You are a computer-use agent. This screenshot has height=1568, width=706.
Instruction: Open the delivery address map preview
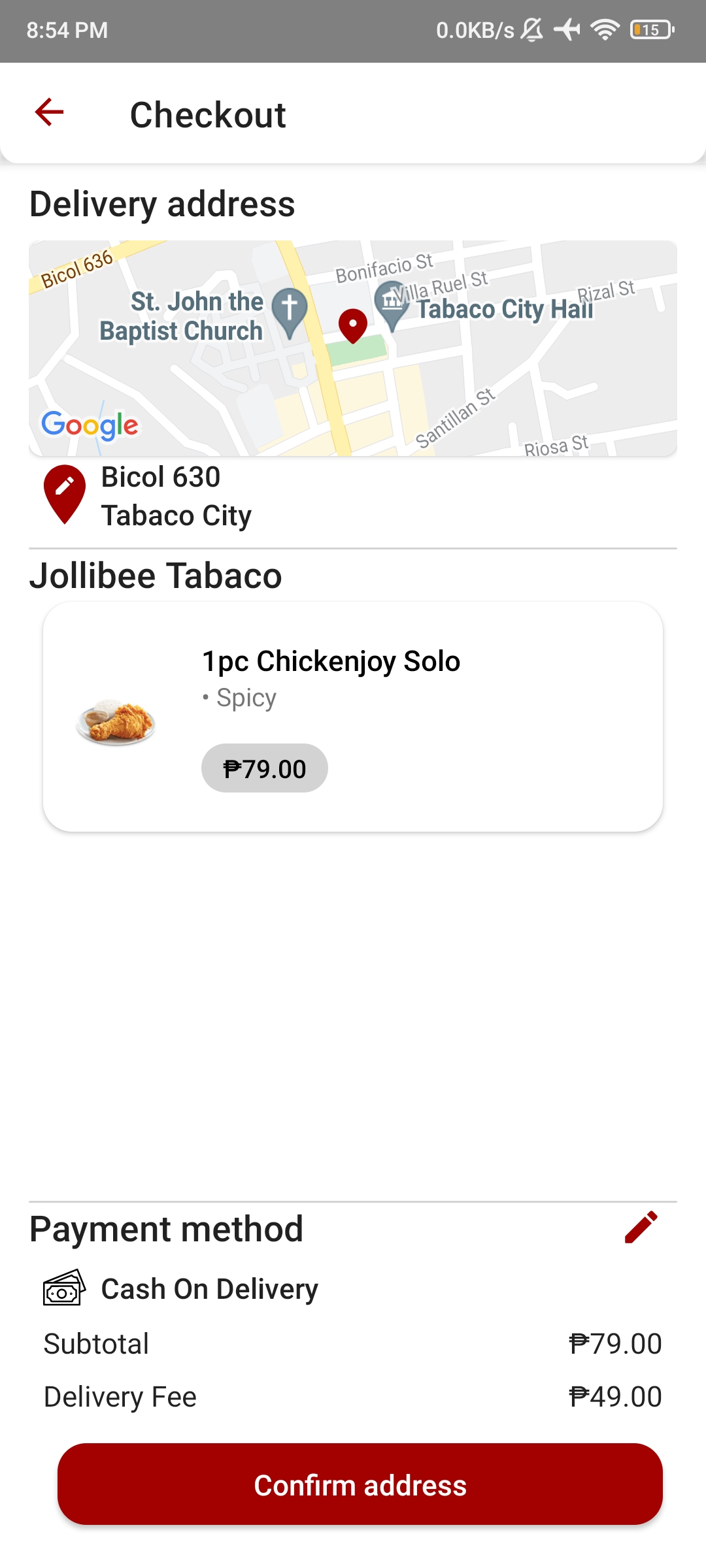point(353,348)
